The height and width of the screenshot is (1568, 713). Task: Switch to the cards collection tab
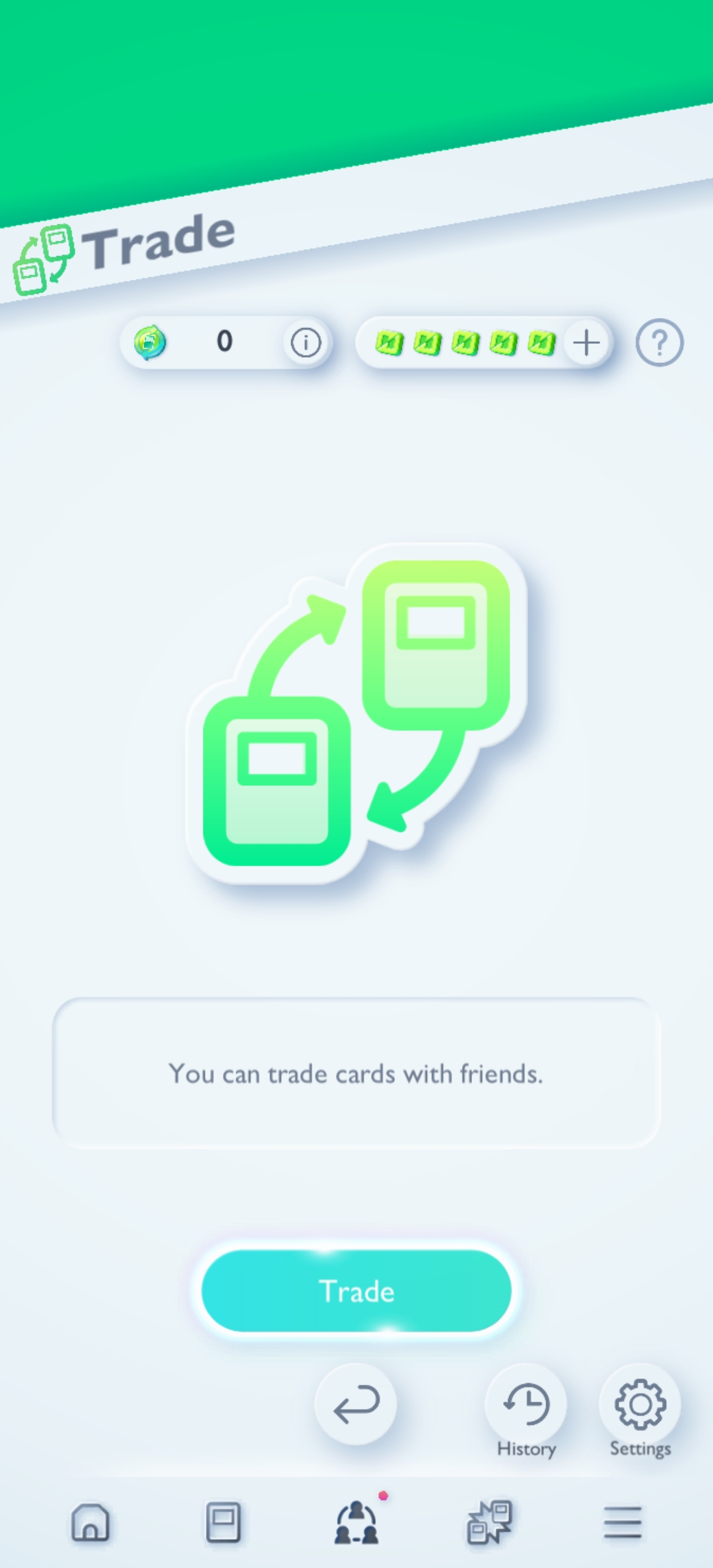[x=223, y=1522]
